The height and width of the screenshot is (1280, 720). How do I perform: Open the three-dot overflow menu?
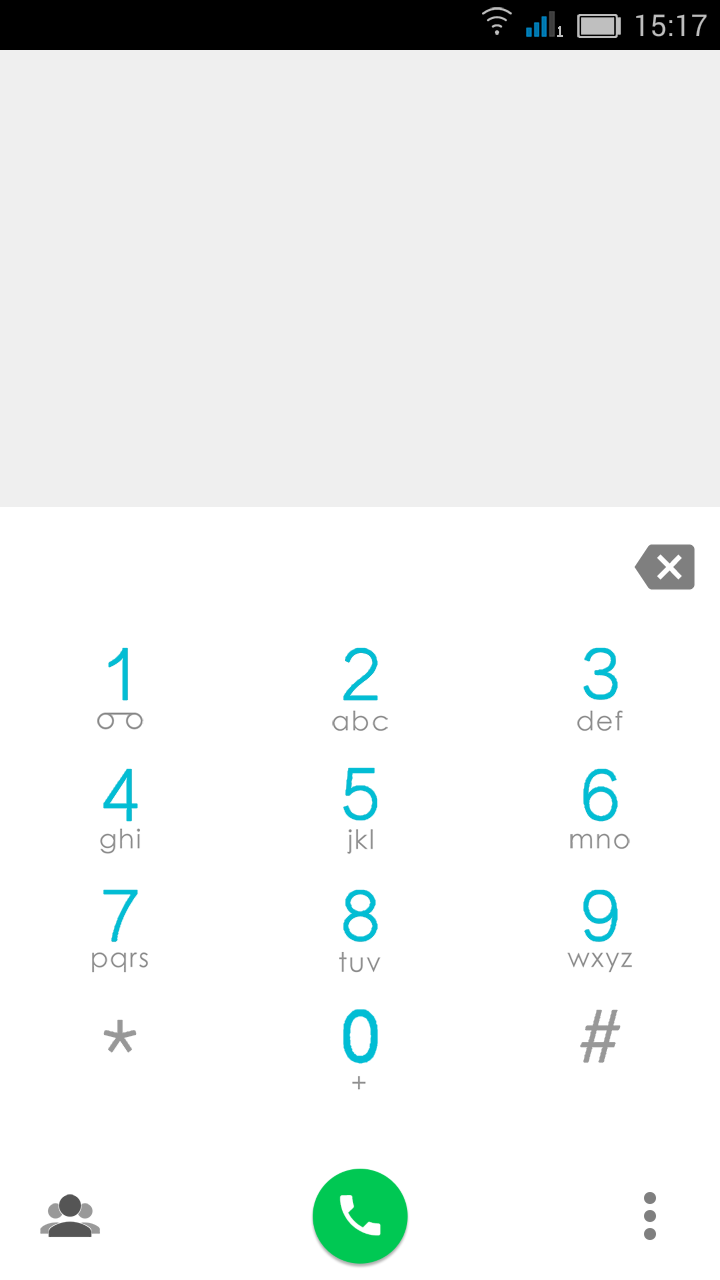click(x=650, y=1216)
